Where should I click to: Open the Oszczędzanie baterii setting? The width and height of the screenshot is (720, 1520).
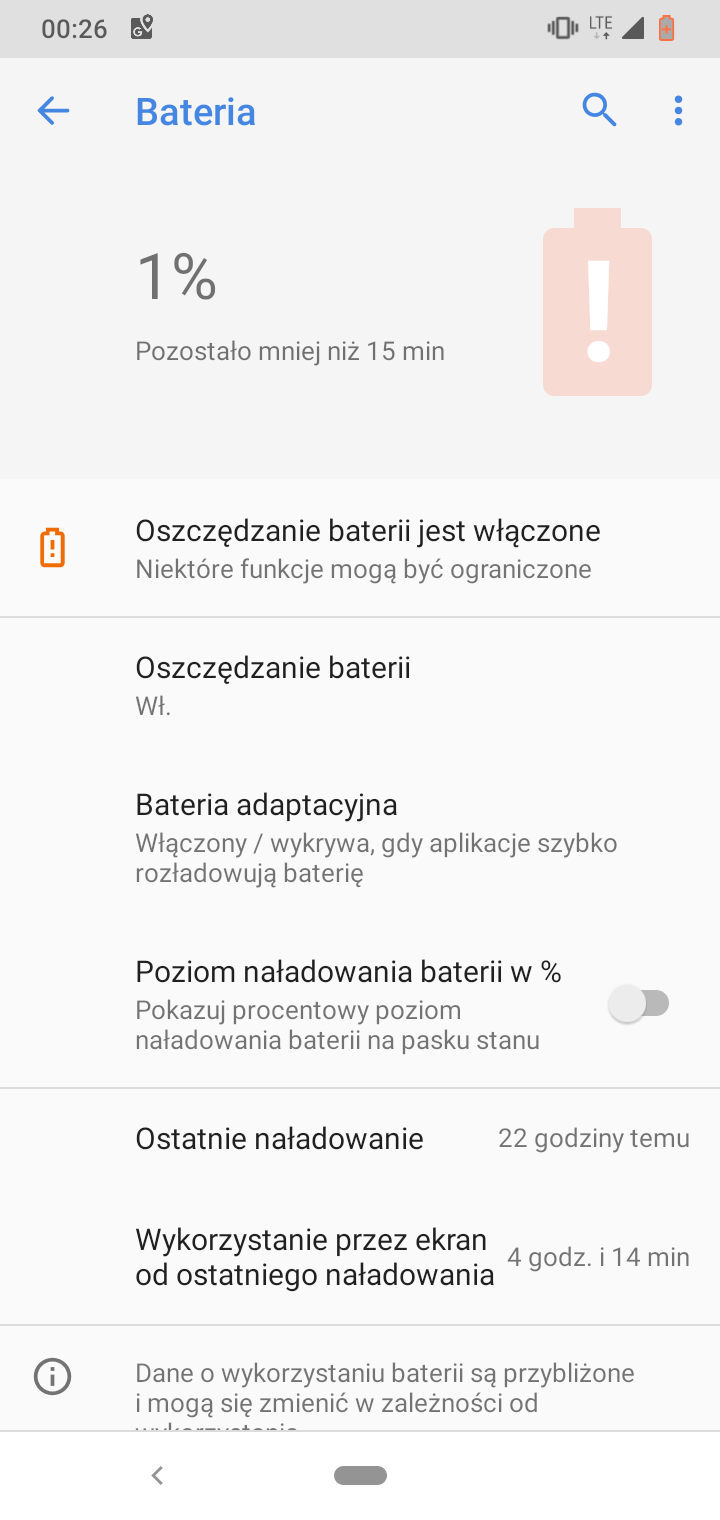(360, 685)
